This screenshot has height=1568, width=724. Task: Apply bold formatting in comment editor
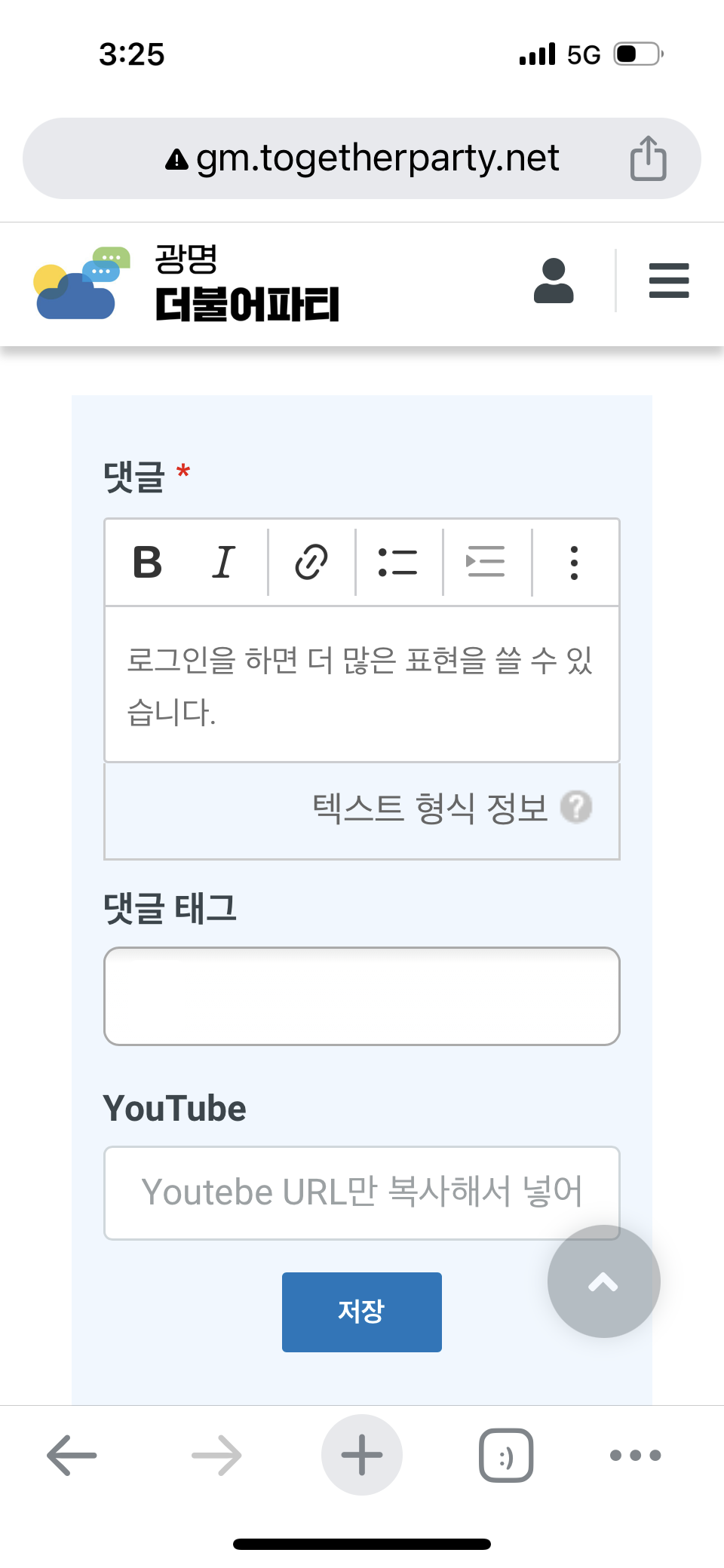[x=148, y=563]
